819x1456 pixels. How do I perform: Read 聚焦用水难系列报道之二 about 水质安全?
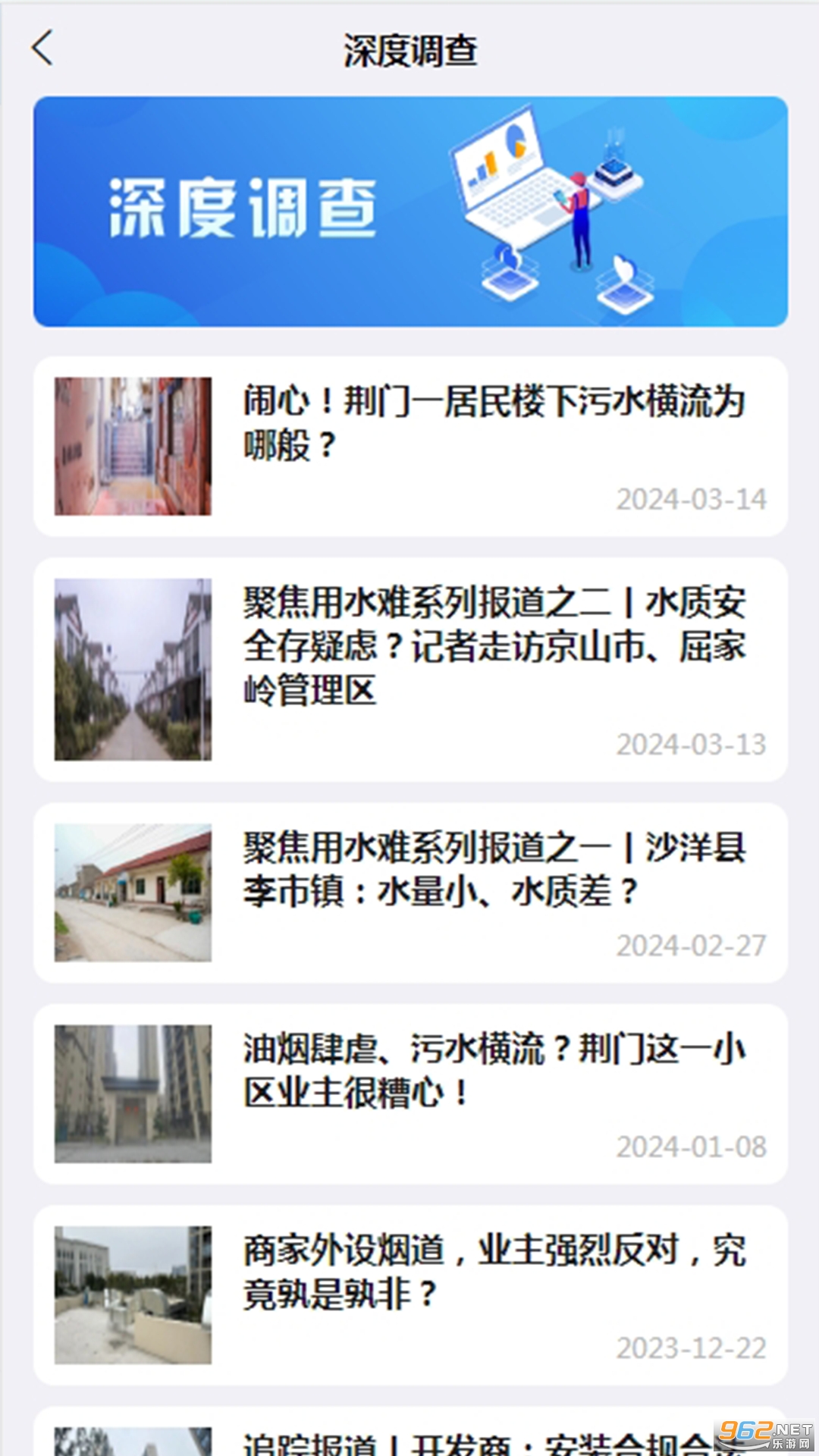(493, 645)
